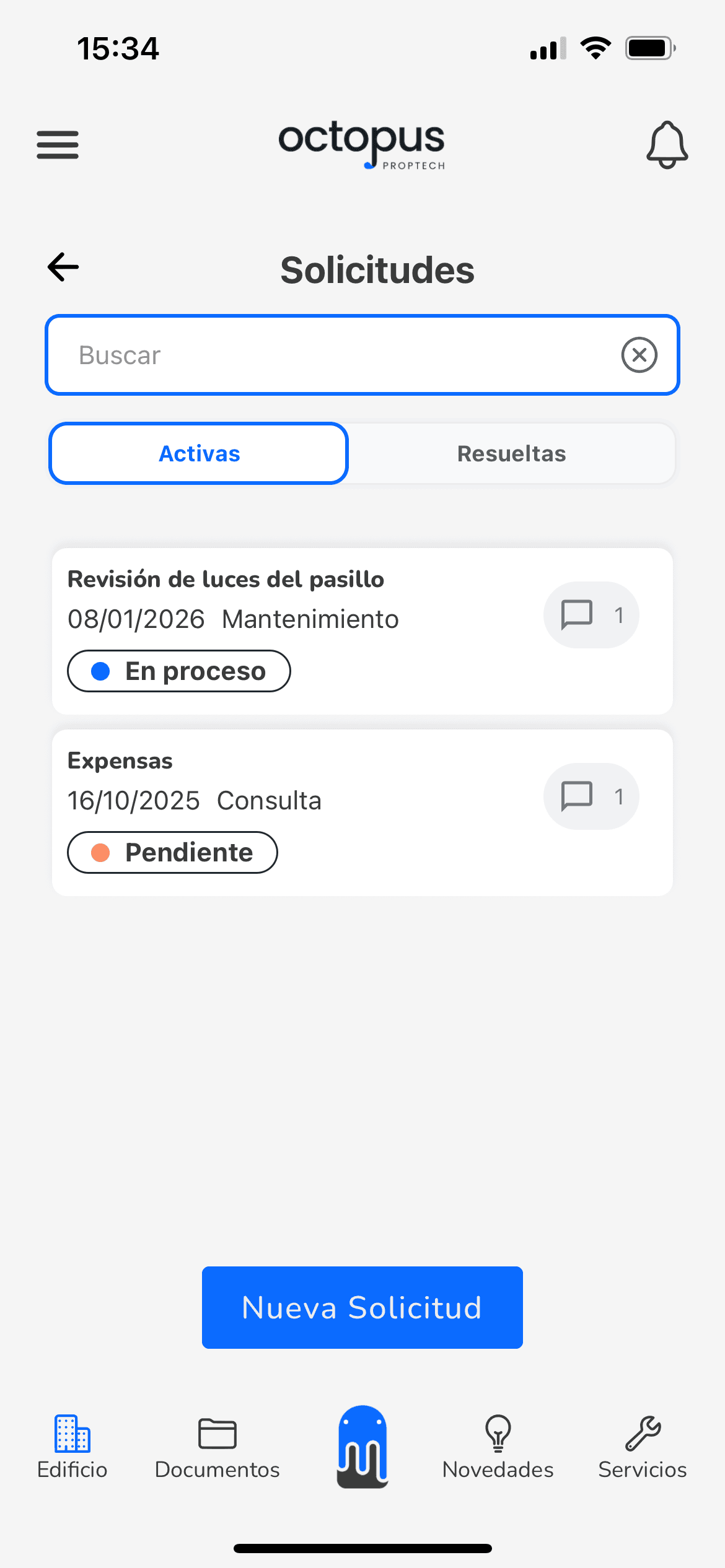Open the hamburger menu
The height and width of the screenshot is (1568, 725).
(58, 145)
